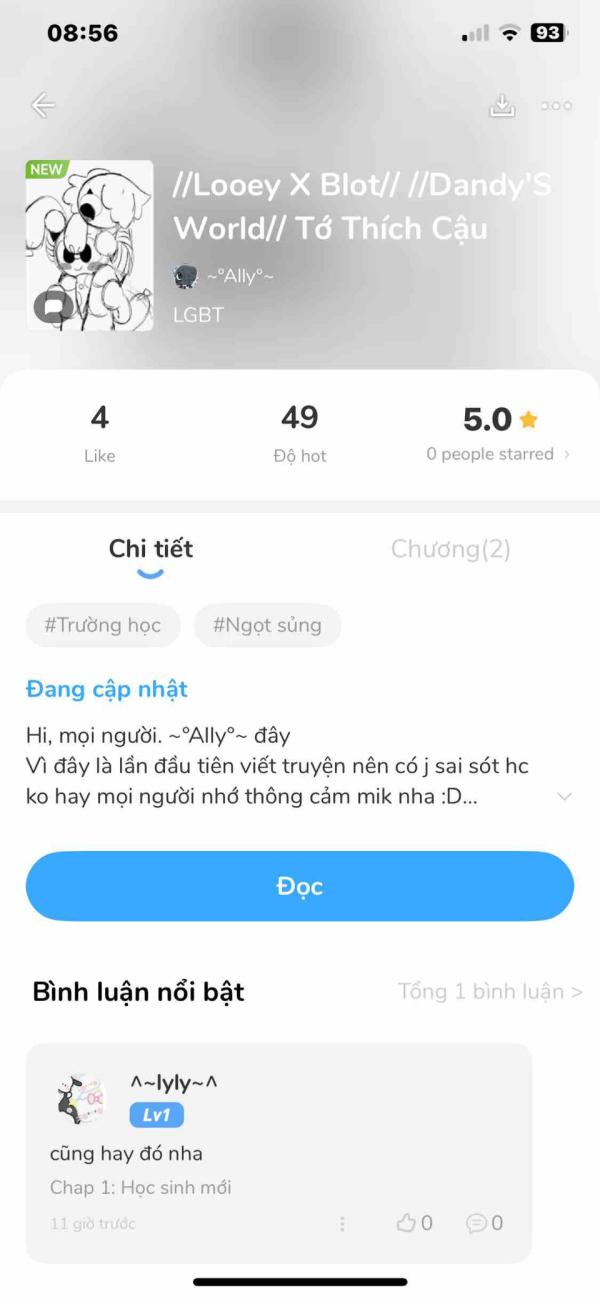
Task: Open ^~lyly~^ commenter avatar
Action: click(80, 1098)
